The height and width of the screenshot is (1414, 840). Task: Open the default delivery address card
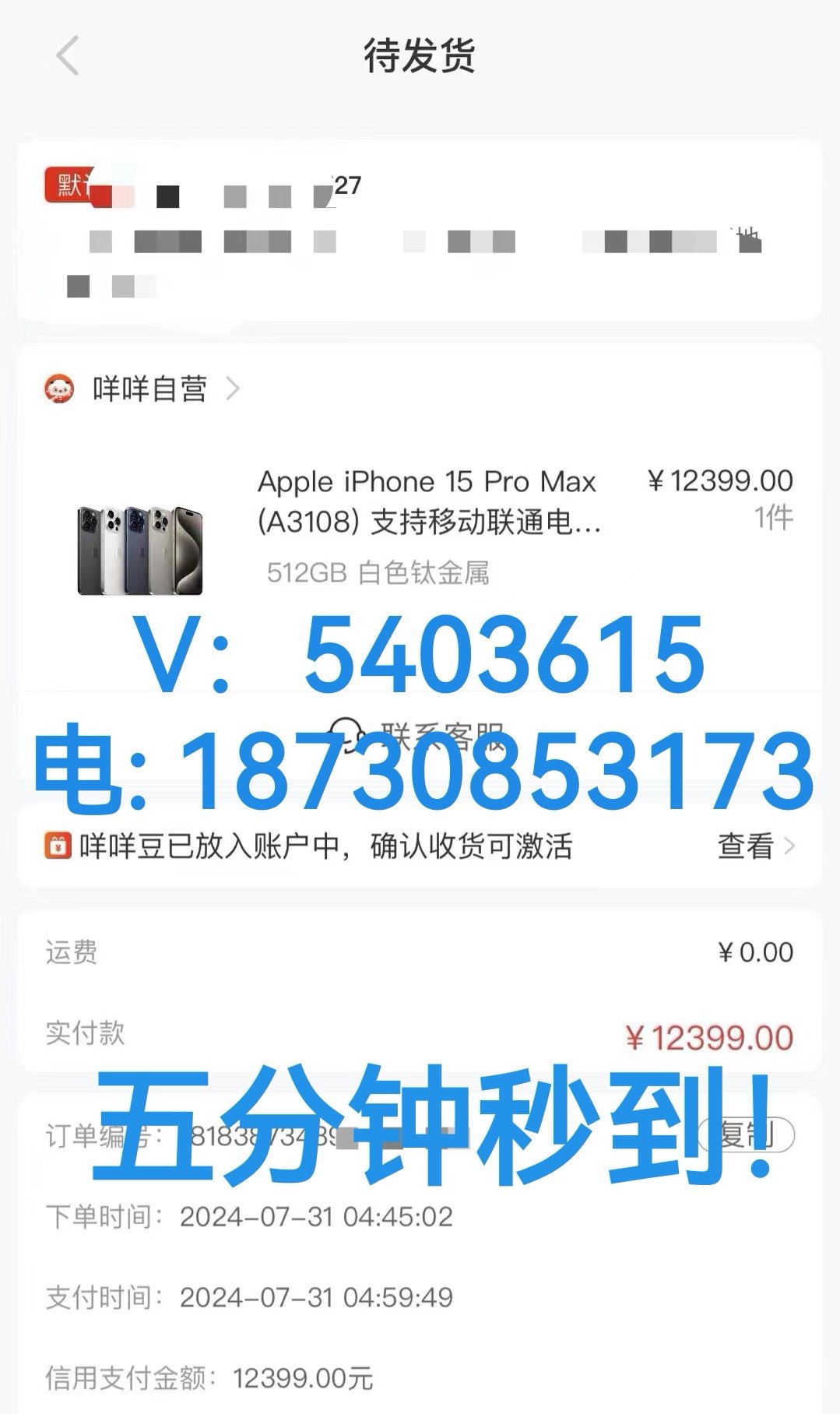(x=420, y=231)
